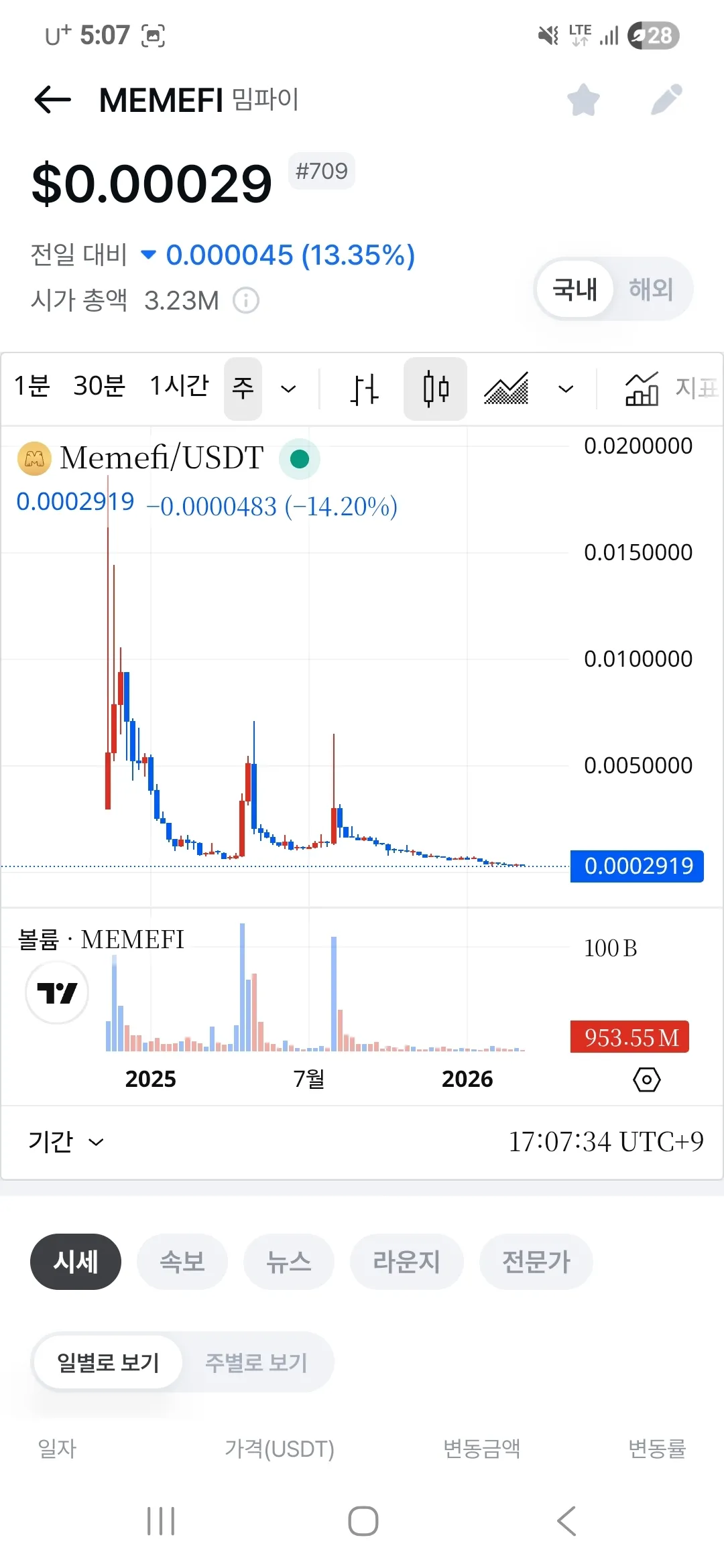
Task: Switch to area chart style
Action: coord(506,389)
